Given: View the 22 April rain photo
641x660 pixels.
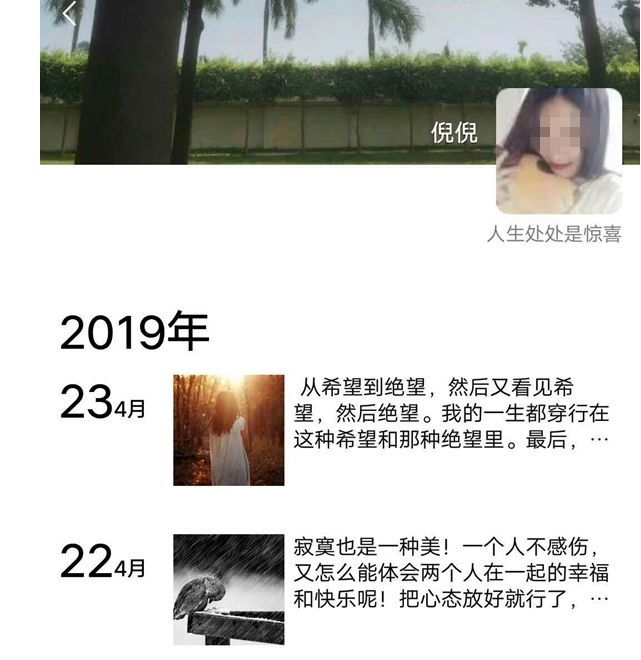Looking at the screenshot, I should click(228, 589).
